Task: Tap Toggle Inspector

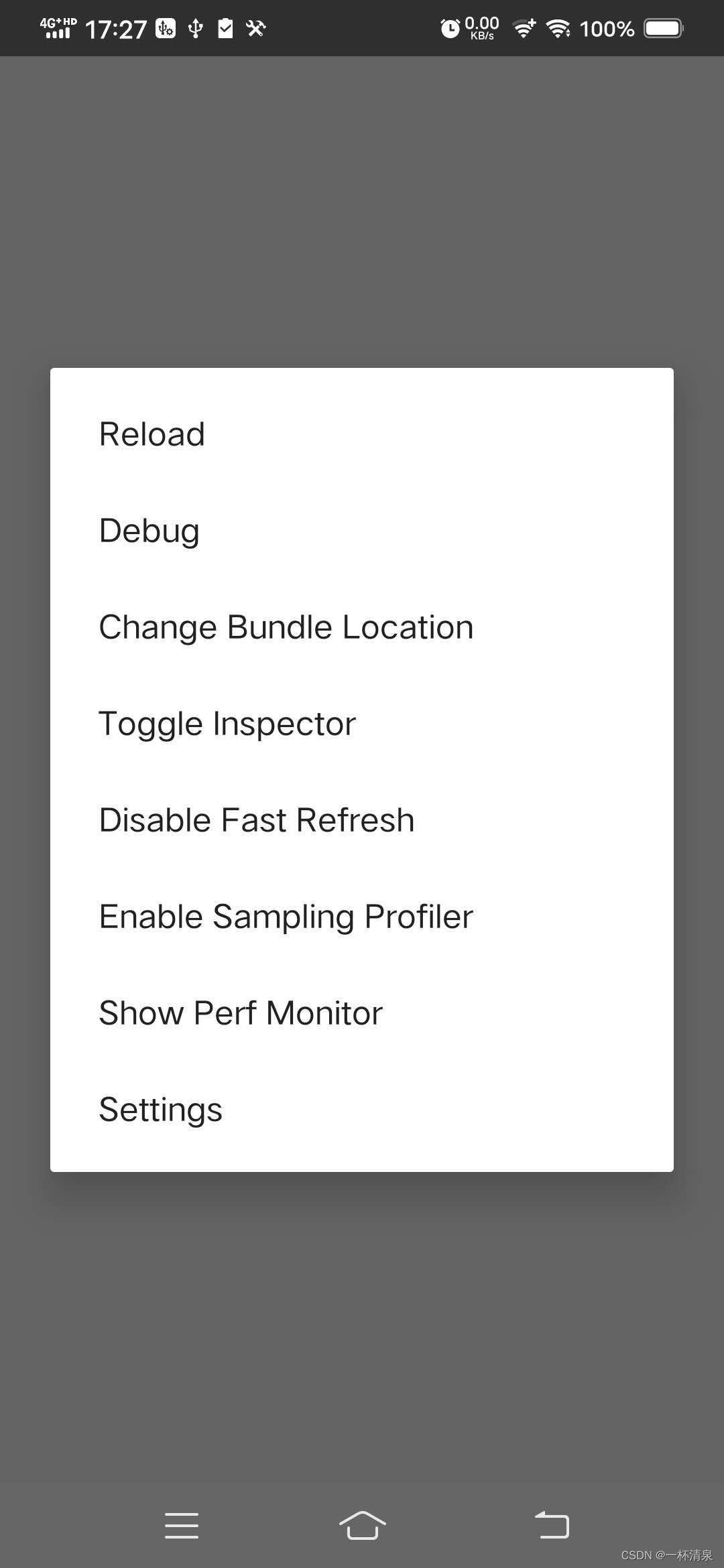Action: [x=362, y=724]
